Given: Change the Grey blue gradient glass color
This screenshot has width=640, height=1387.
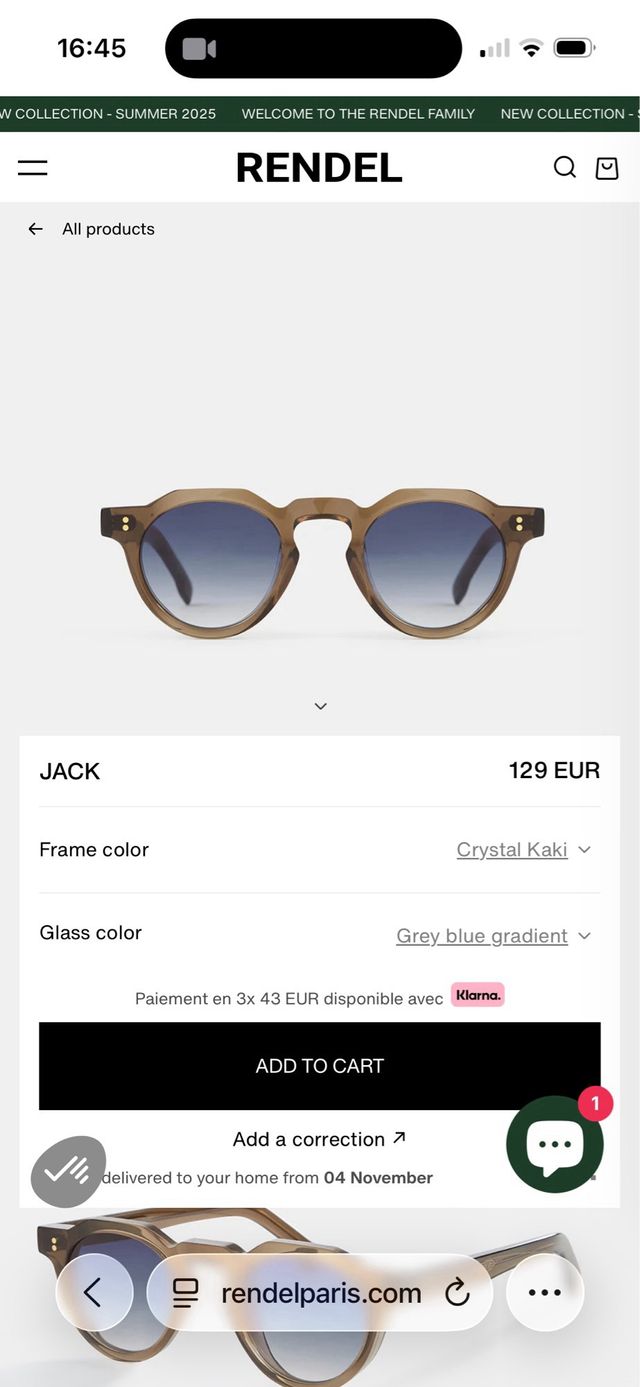Looking at the screenshot, I should click(x=494, y=936).
